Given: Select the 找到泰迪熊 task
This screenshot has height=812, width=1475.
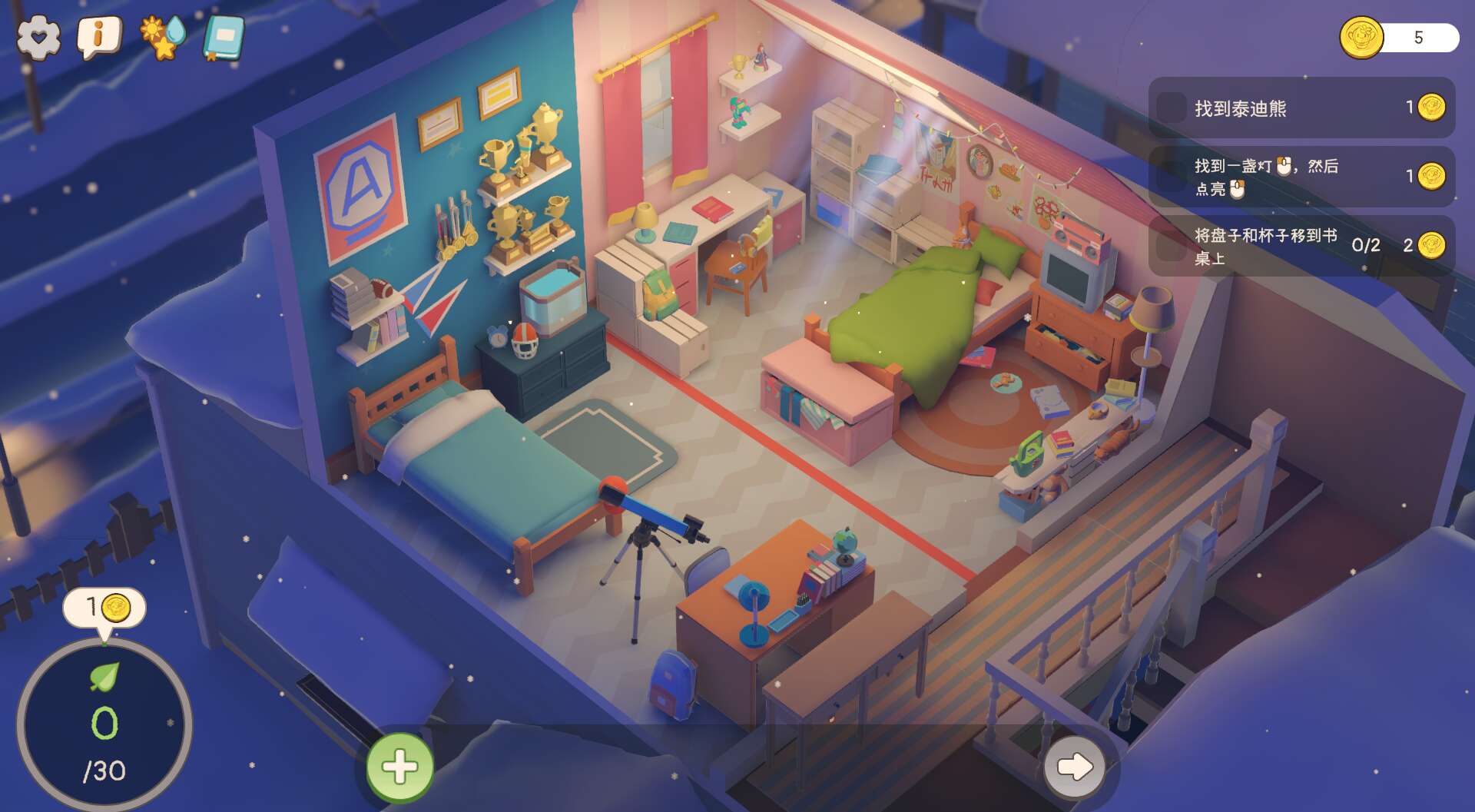Looking at the screenshot, I should click(x=1301, y=108).
